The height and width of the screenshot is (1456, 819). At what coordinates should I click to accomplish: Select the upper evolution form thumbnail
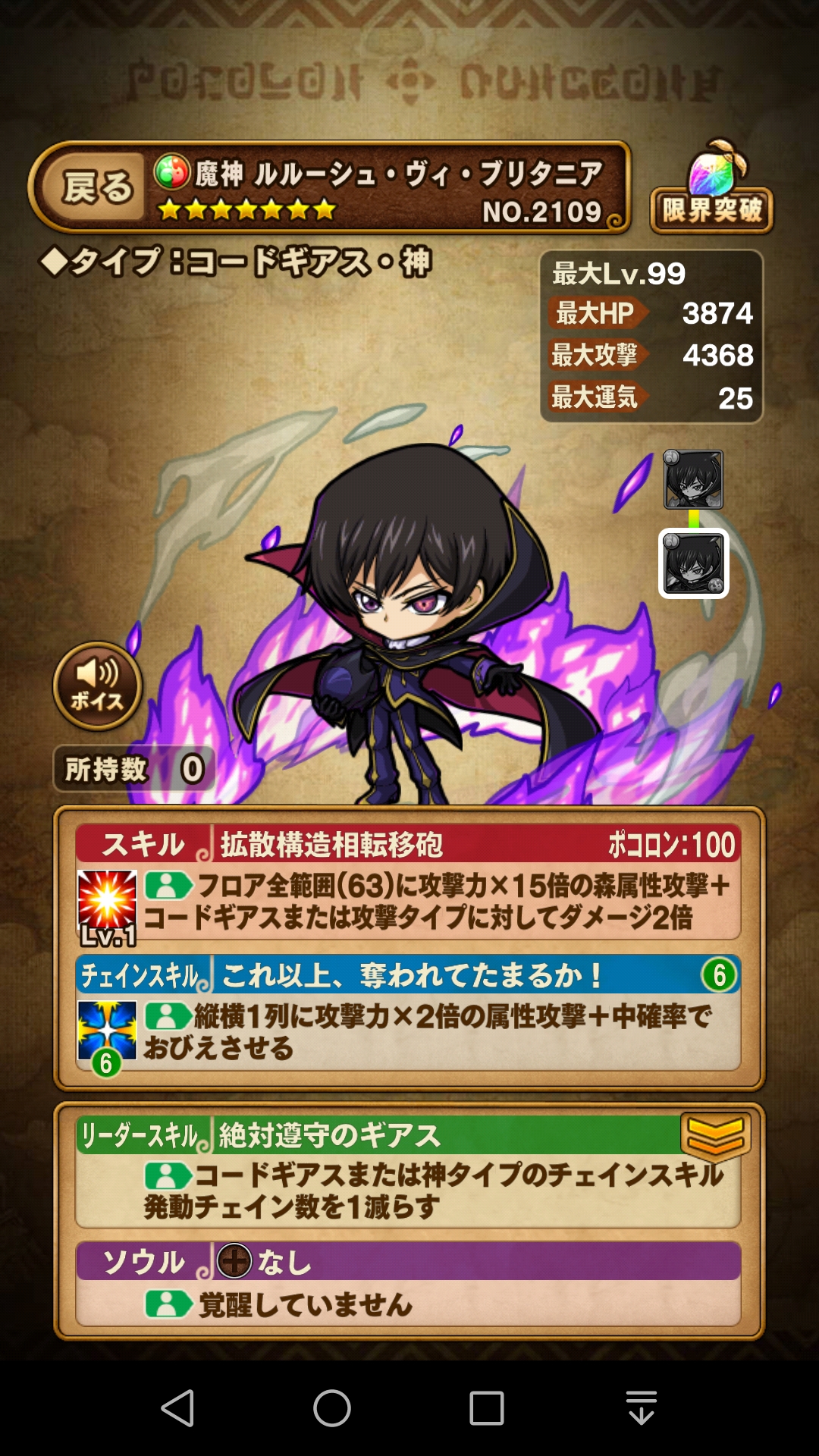[693, 479]
